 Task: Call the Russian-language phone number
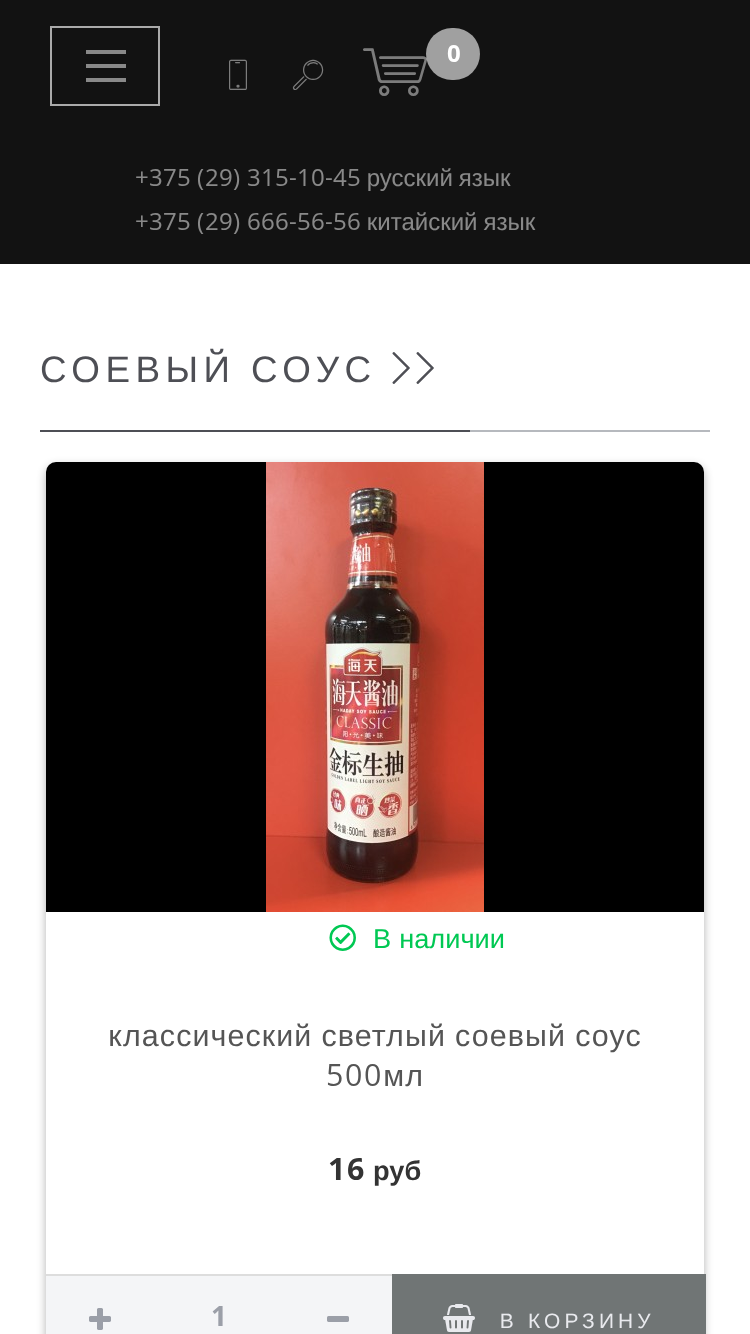coord(323,178)
